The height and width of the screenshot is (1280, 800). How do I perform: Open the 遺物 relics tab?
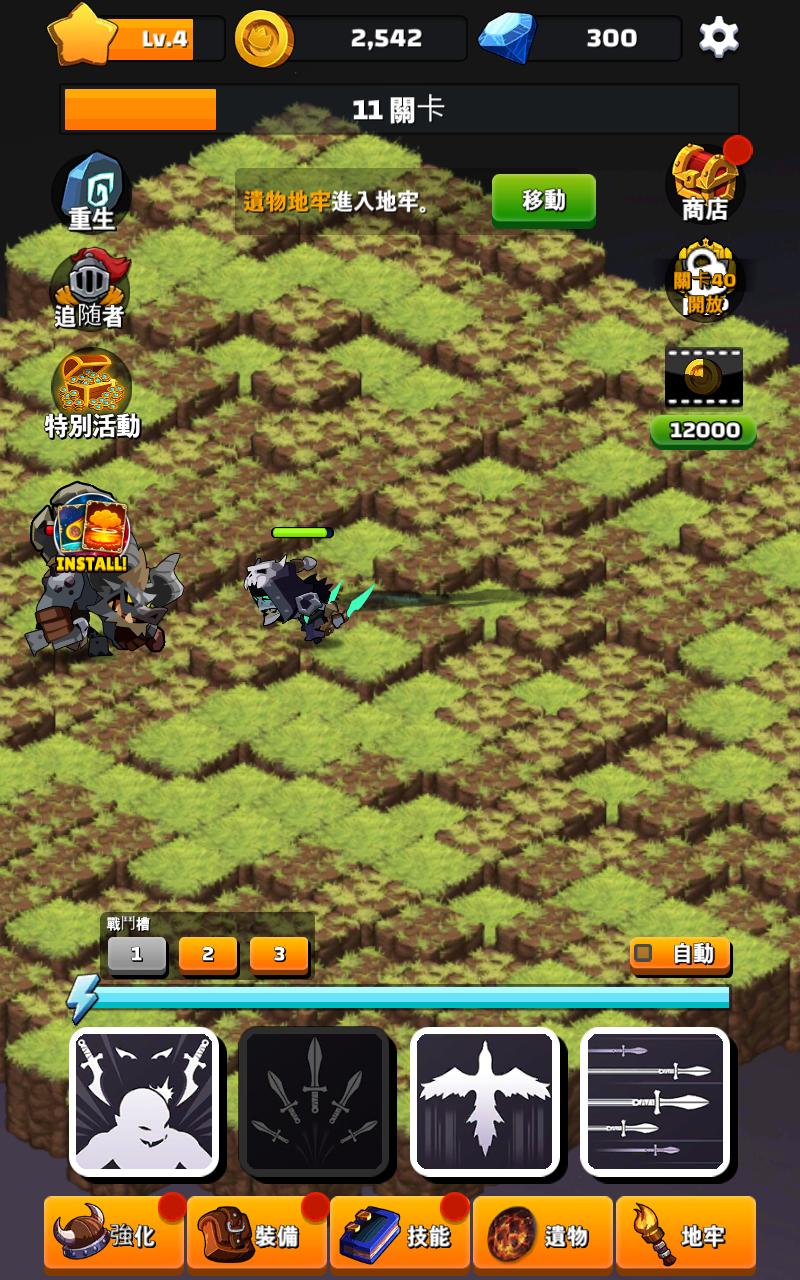[x=542, y=1236]
